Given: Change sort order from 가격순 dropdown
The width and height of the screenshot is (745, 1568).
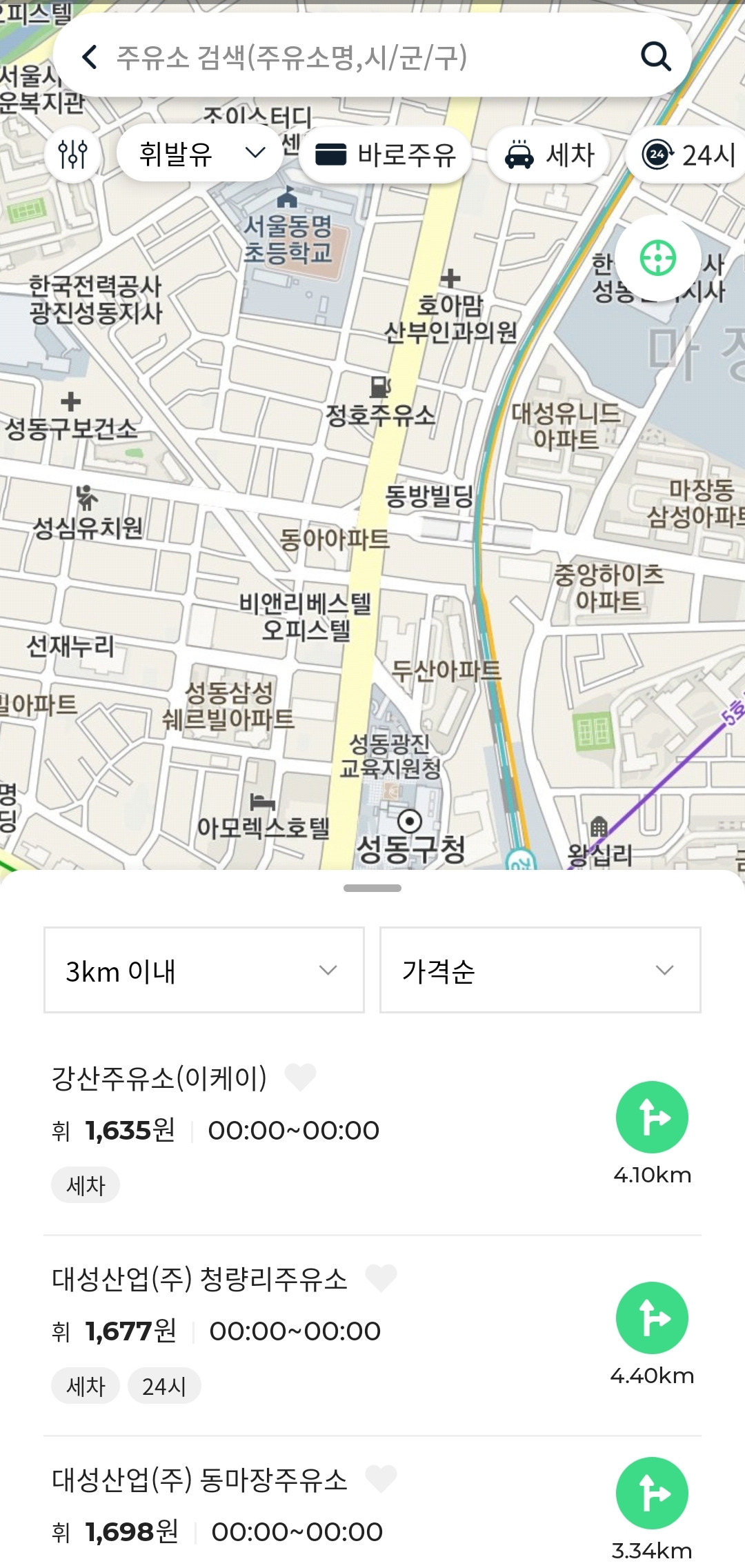Looking at the screenshot, I should (539, 970).
